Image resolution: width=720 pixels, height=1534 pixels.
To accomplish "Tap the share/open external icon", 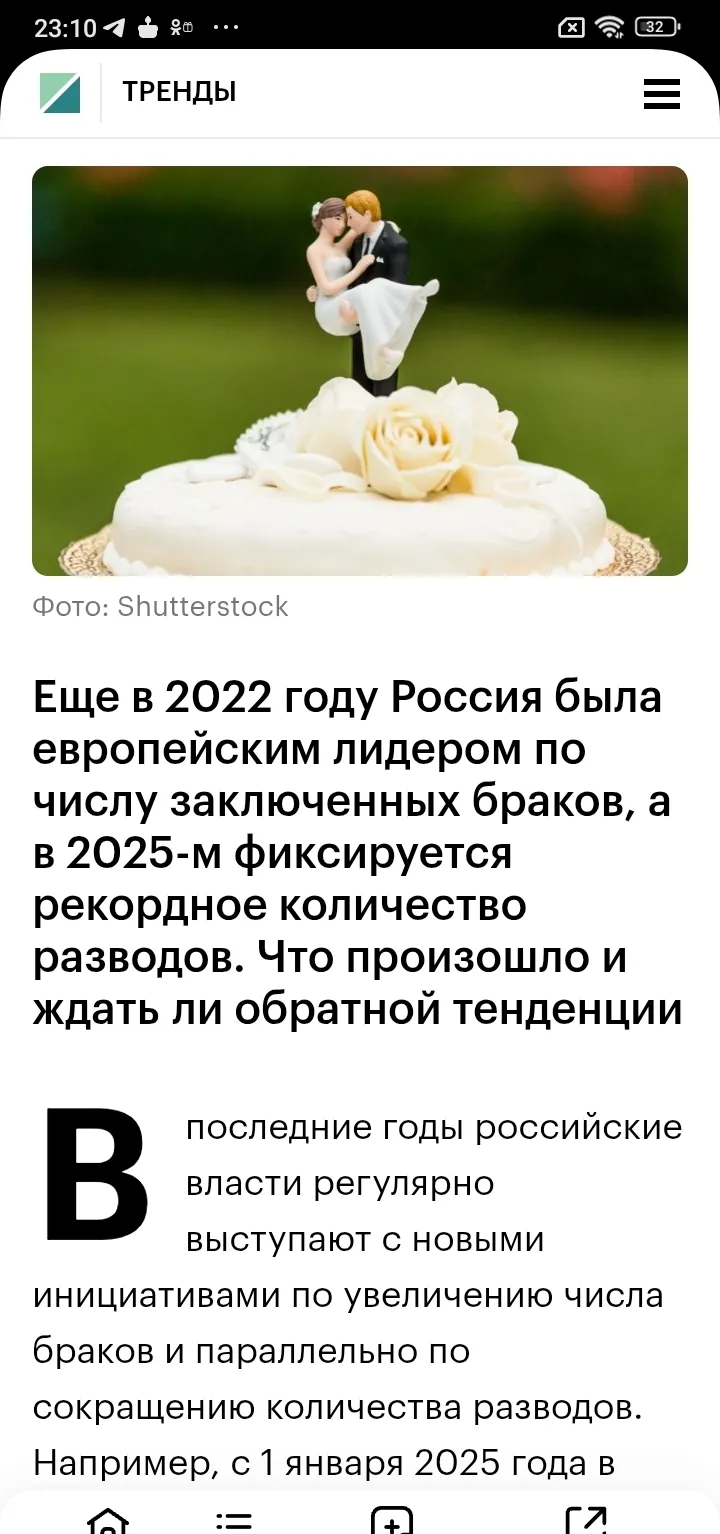I will point(586,1521).
